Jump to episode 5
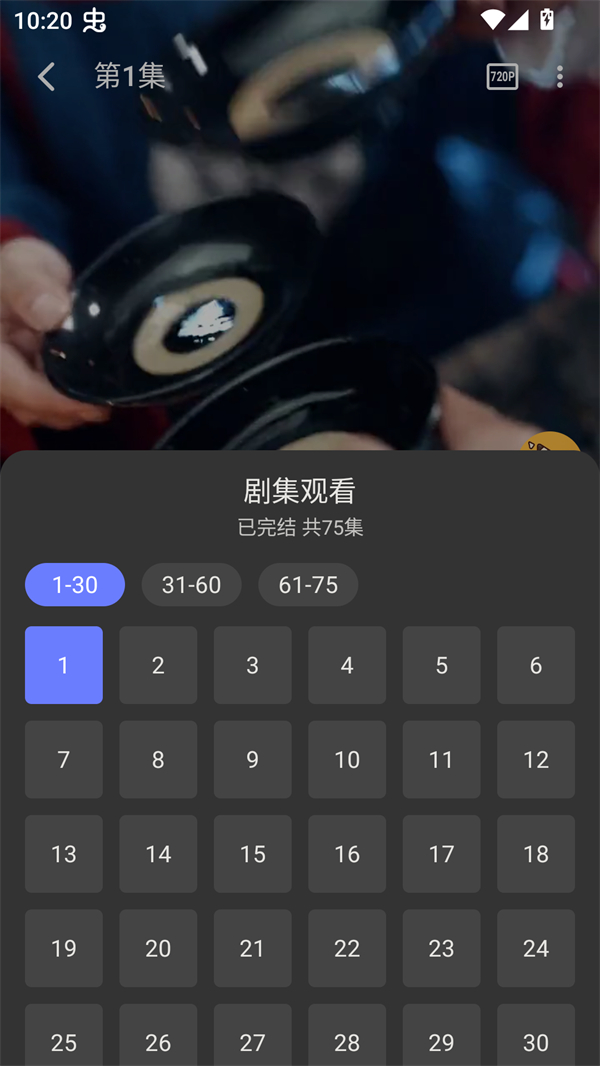Viewport: 600px width, 1066px height. click(x=441, y=665)
